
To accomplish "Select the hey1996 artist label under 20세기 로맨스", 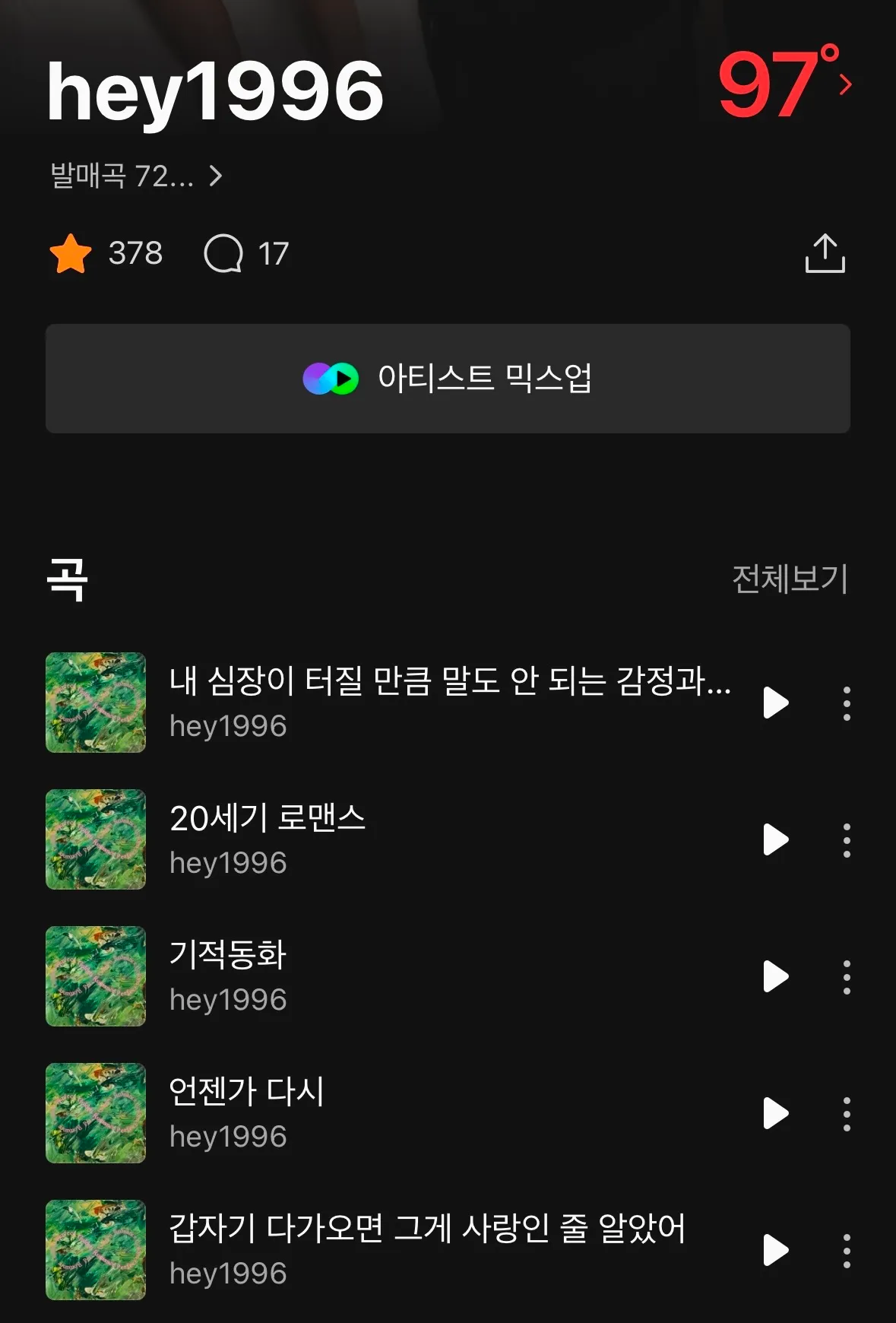I will (x=228, y=862).
